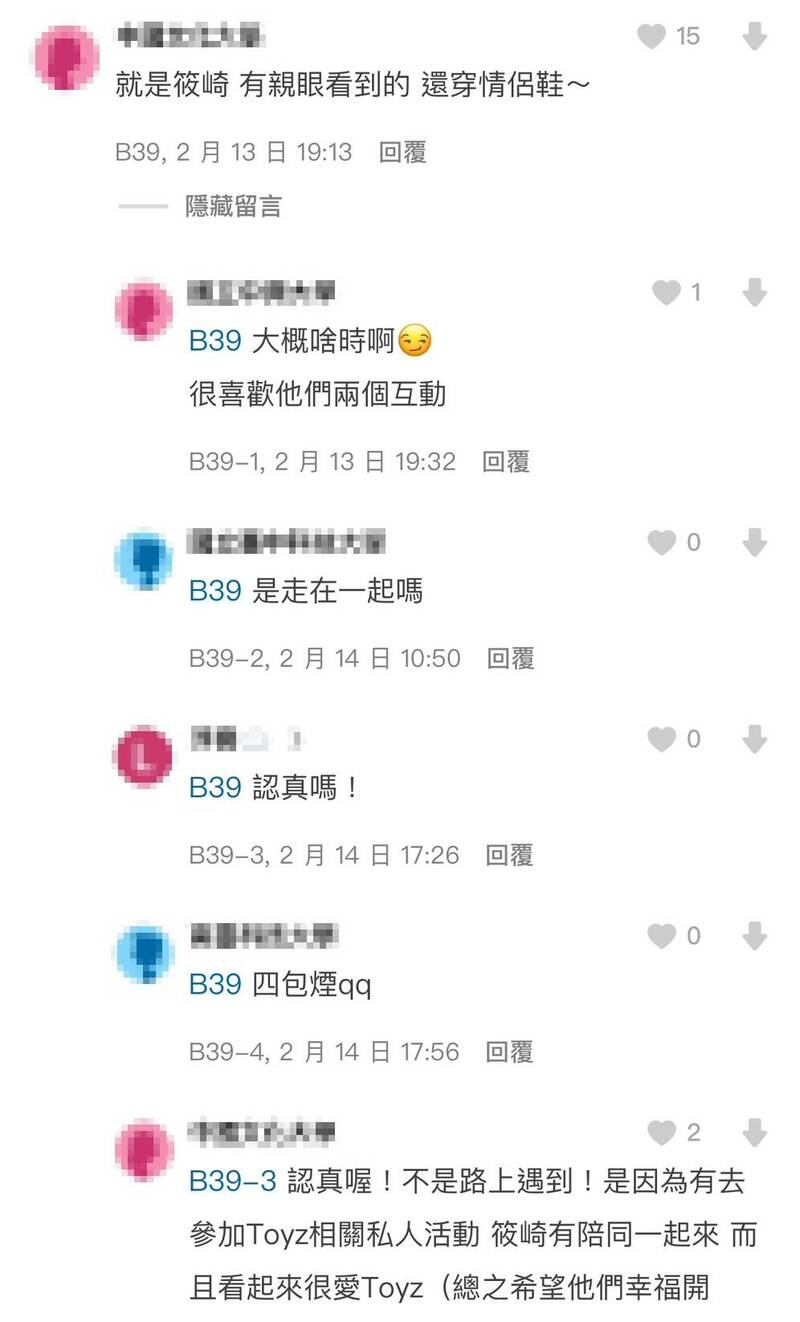The image size is (800, 1322).
Task: Tap the down arrow on reply B39-4
Action: pyautogui.click(x=754, y=937)
